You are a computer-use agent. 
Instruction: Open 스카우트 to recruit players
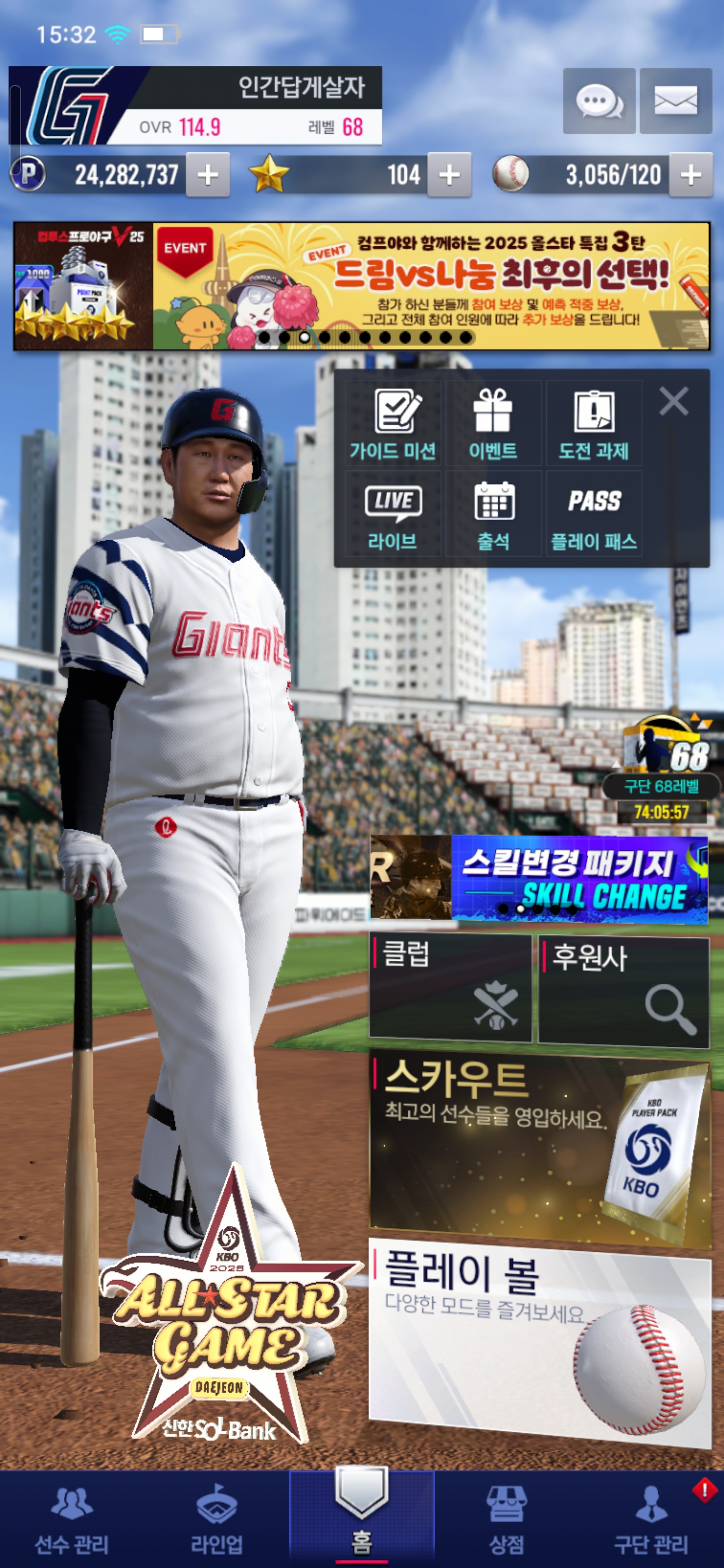539,1149
